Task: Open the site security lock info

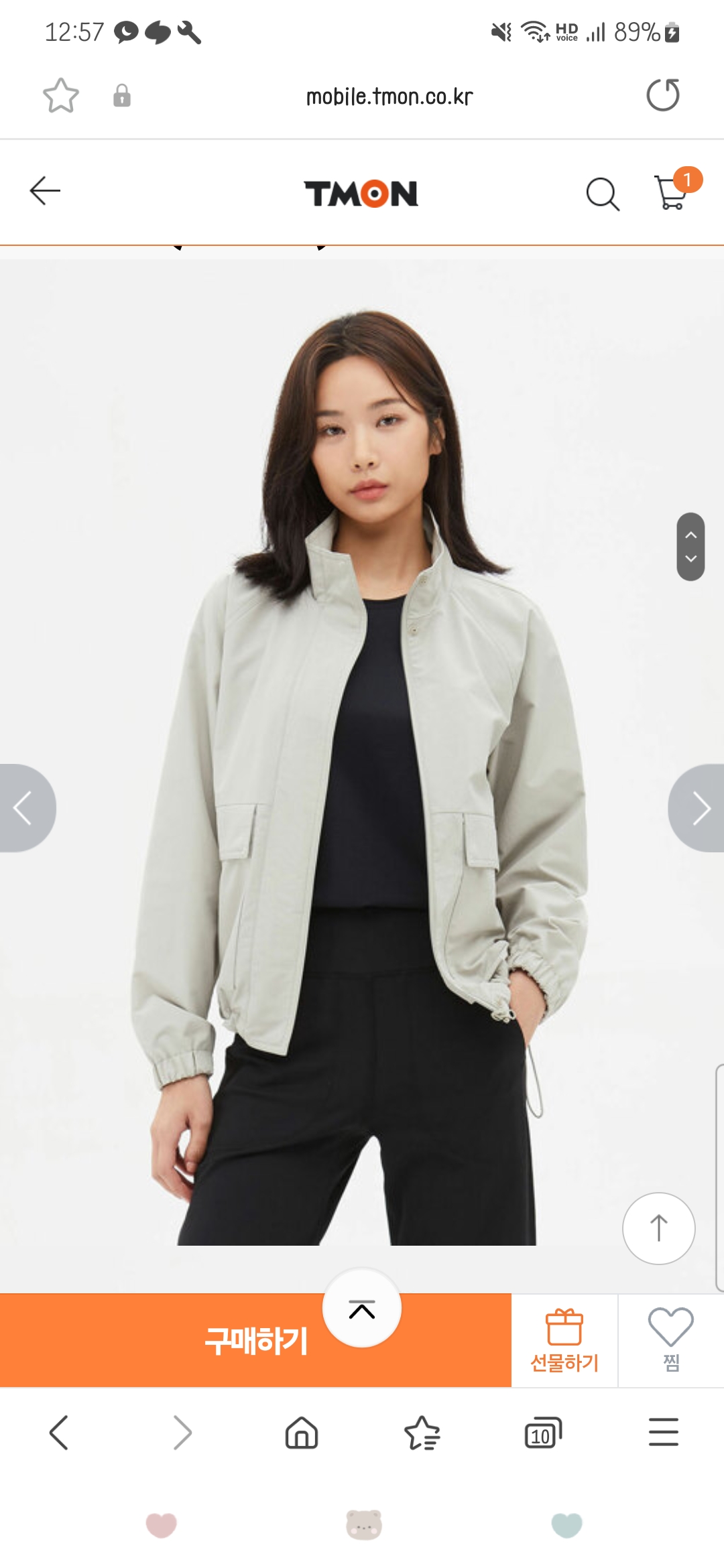Action: click(x=121, y=95)
